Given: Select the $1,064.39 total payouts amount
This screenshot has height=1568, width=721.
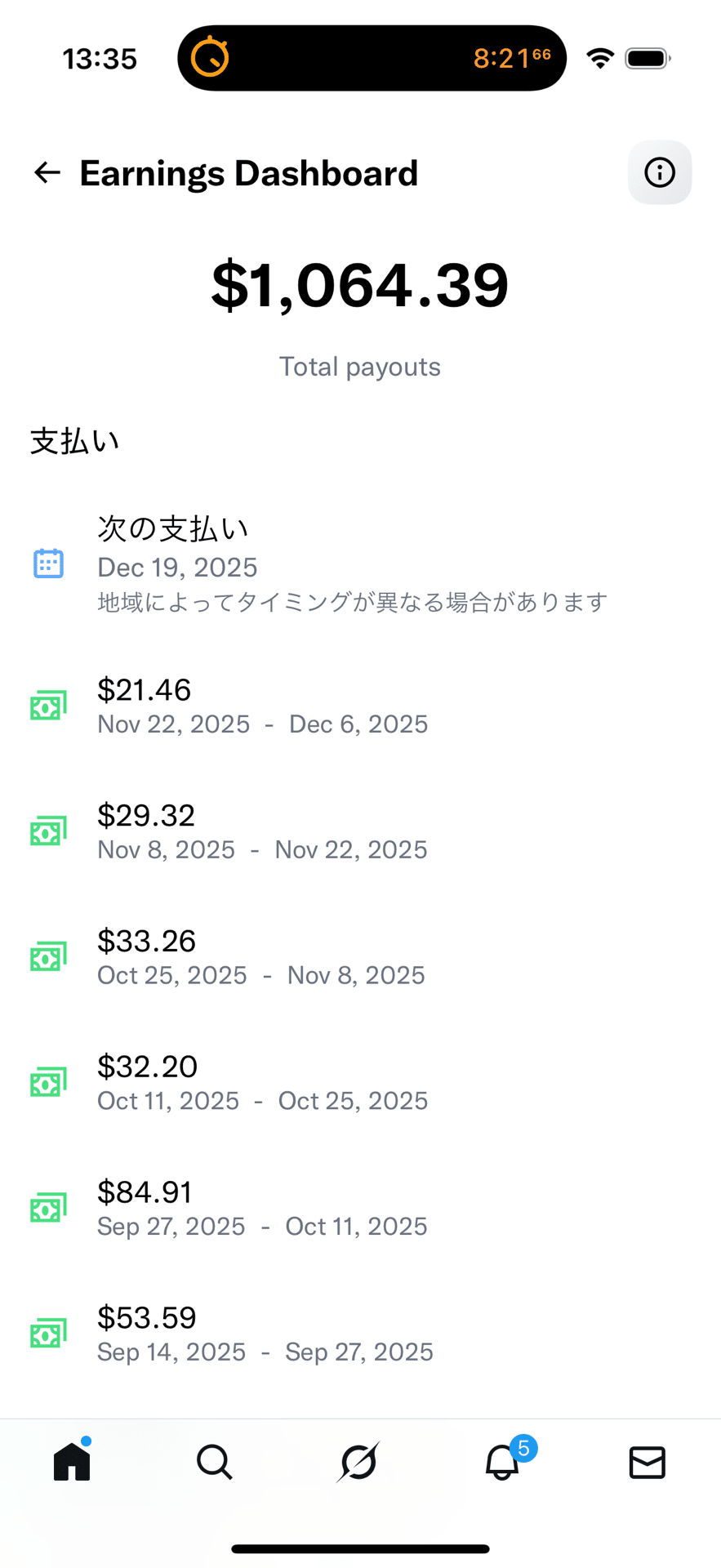Looking at the screenshot, I should 360,283.
